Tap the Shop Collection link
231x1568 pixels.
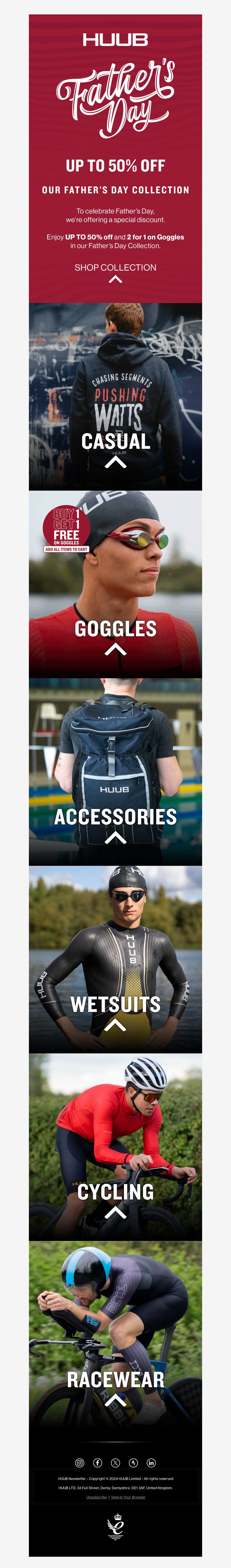(115, 267)
